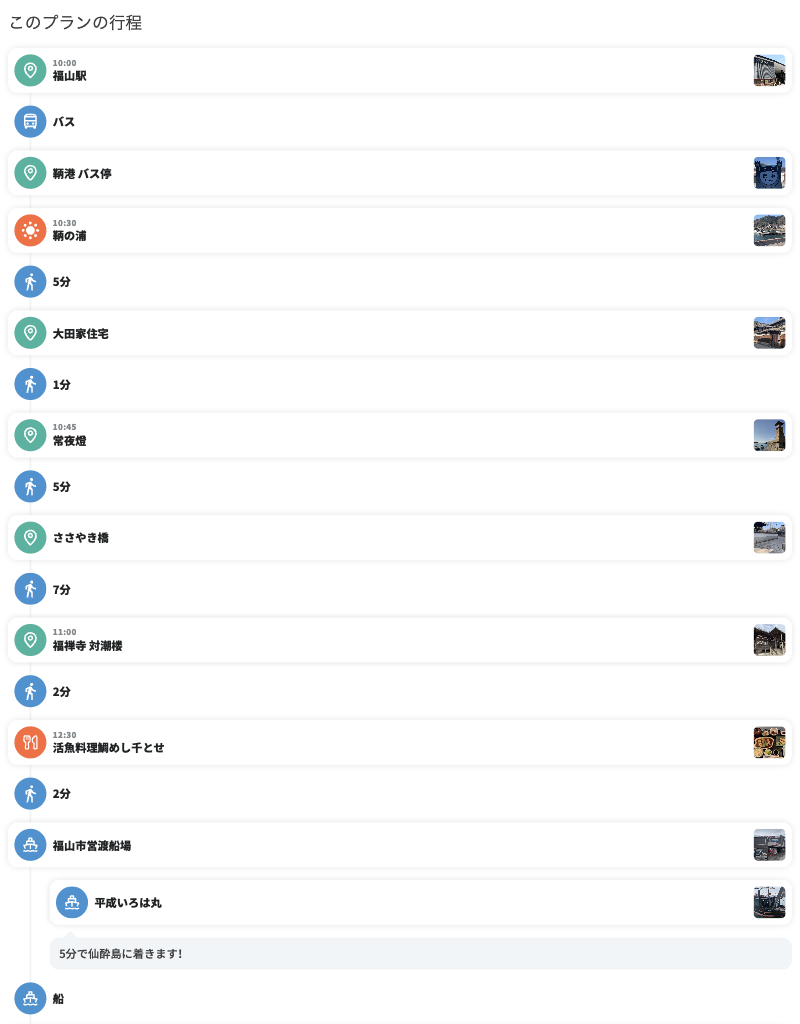Viewport: 800px width, 1024px height.
Task: View 福禅寺 対潮楼 details
Action: [400, 640]
